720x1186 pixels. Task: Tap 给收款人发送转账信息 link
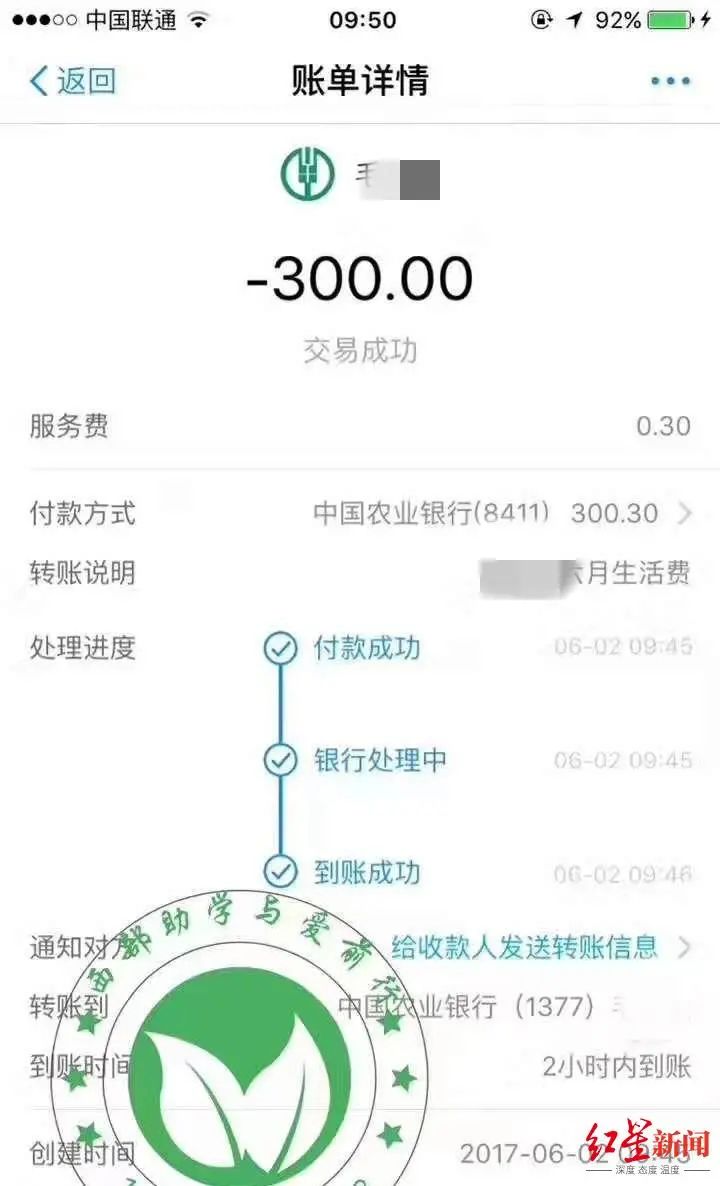pos(524,946)
